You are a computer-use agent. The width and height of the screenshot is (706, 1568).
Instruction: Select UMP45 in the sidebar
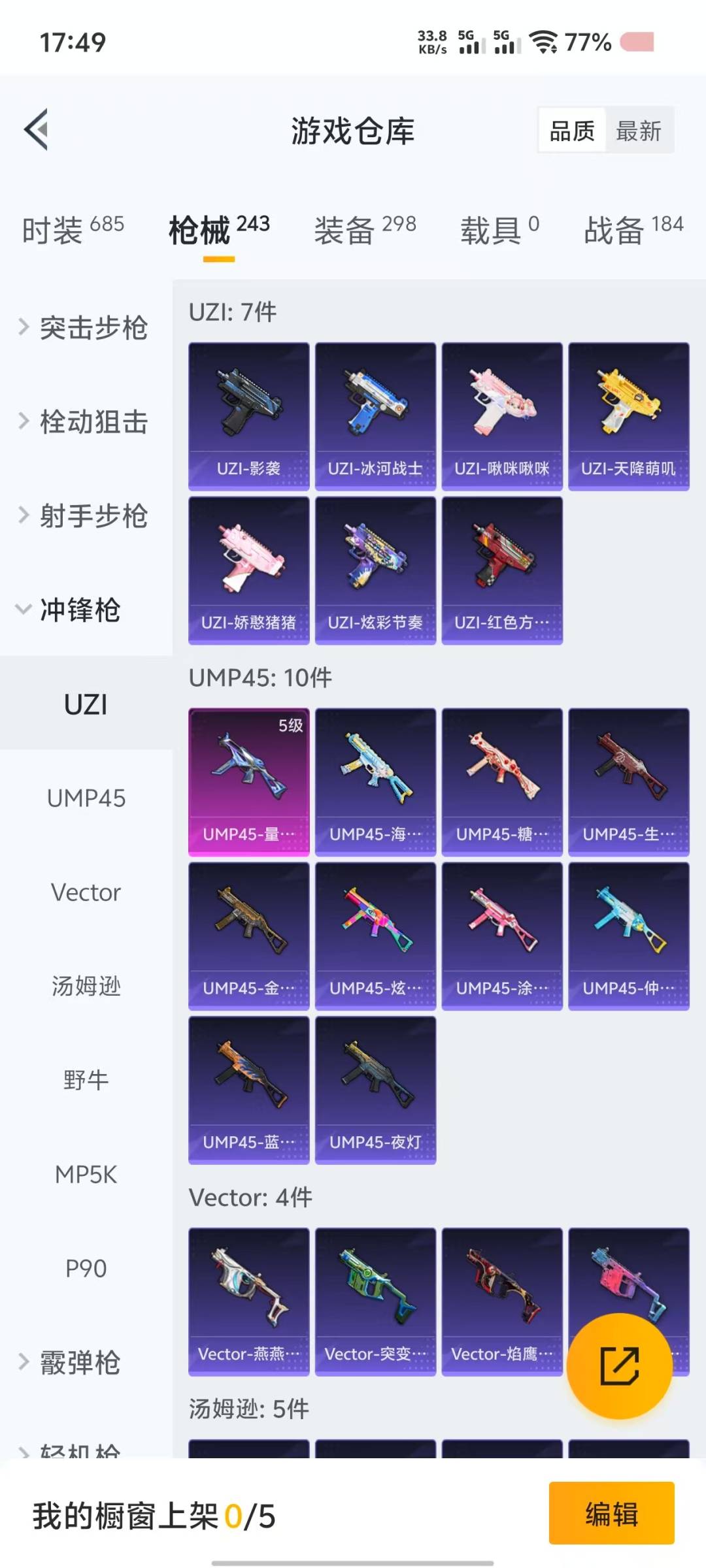click(x=86, y=798)
